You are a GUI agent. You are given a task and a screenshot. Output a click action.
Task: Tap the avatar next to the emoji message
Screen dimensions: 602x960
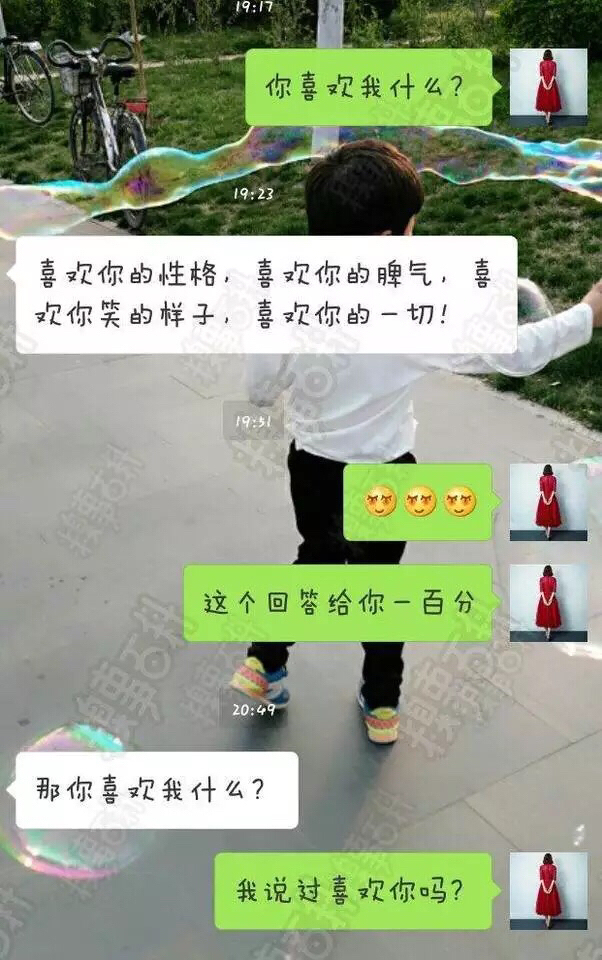[x=548, y=502]
